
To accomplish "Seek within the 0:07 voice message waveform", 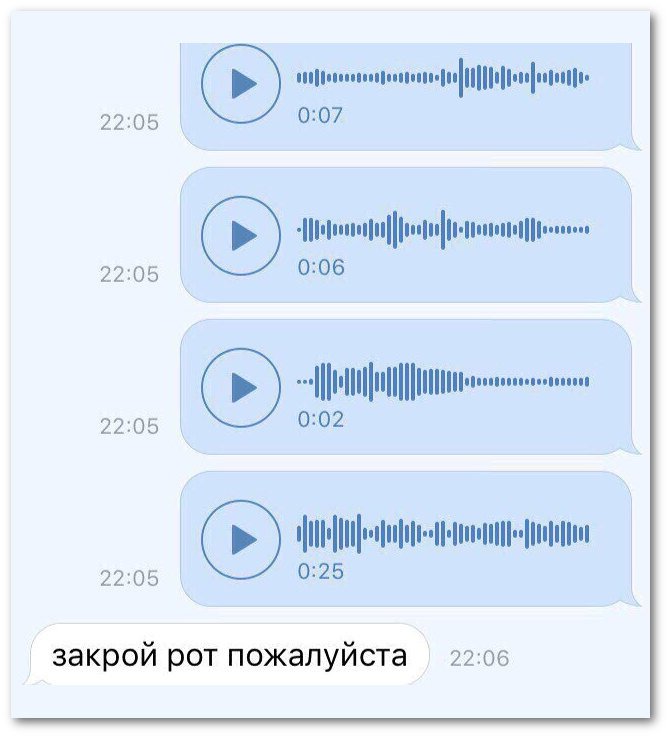I will (x=443, y=77).
